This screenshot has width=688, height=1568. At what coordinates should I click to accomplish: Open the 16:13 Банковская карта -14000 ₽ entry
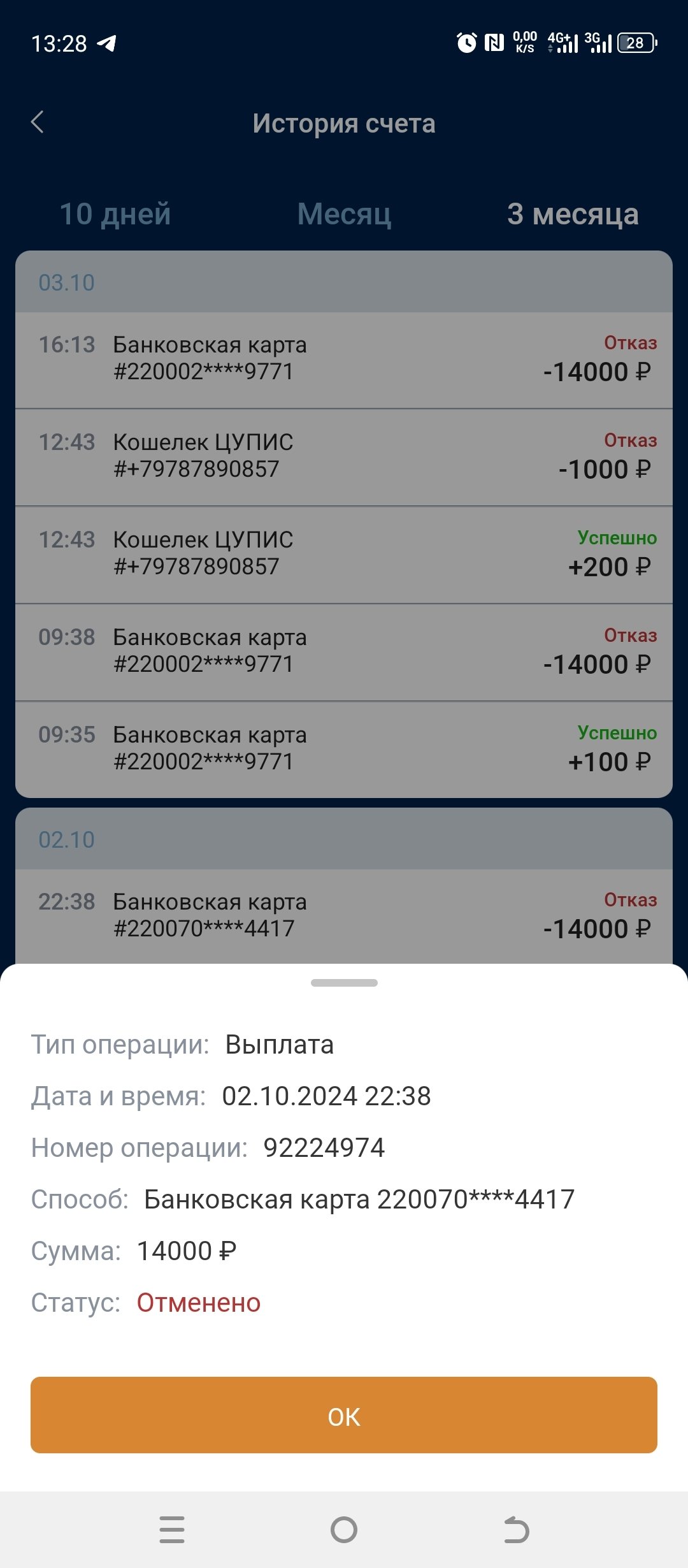[x=344, y=359]
